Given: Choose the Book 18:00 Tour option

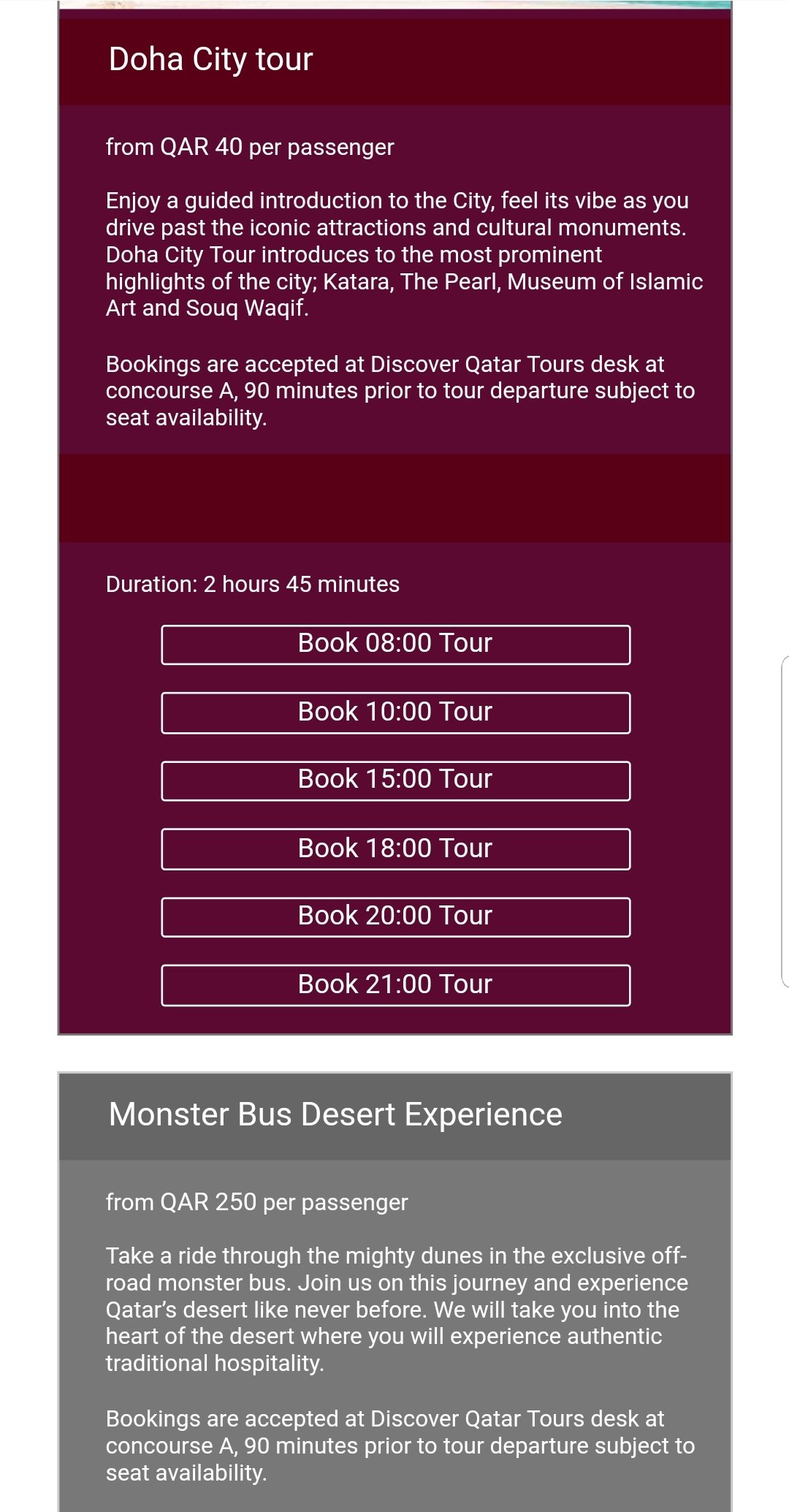Looking at the screenshot, I should 395,848.
